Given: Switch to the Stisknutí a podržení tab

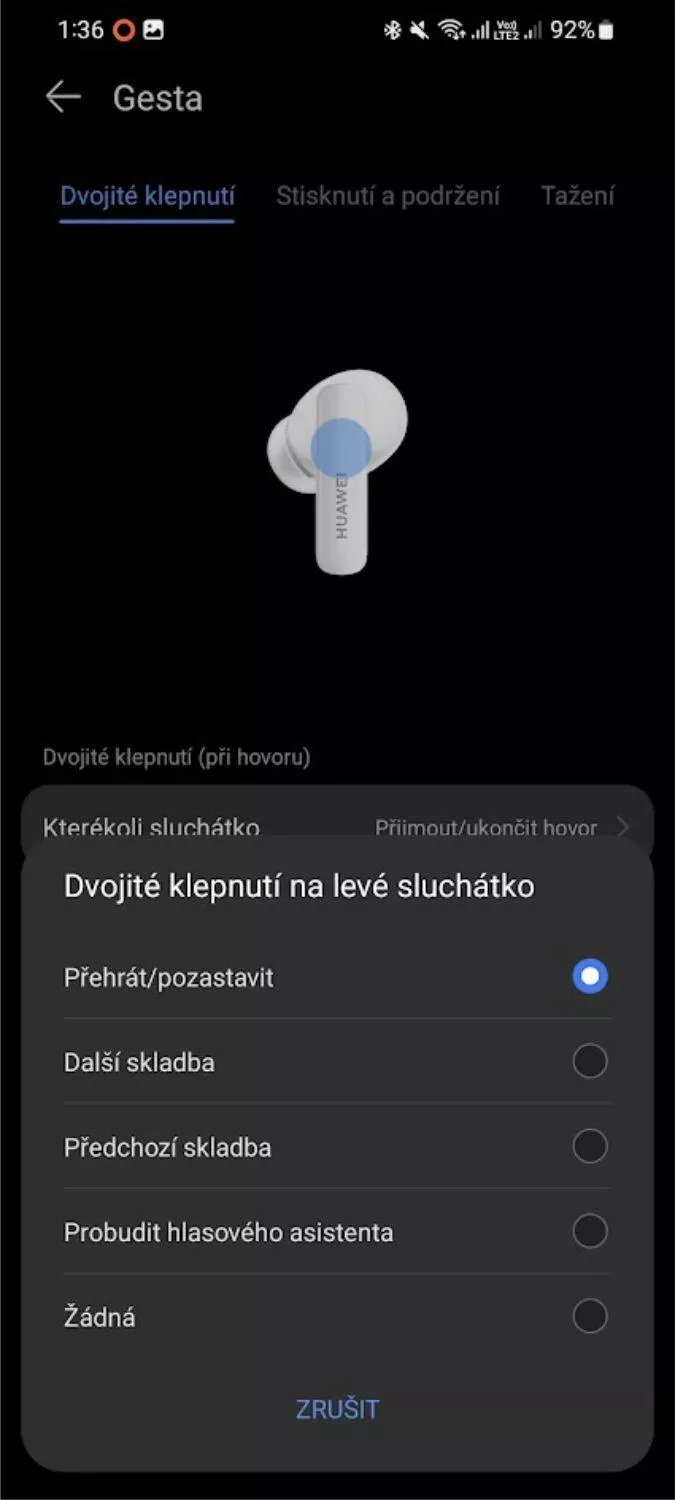Looking at the screenshot, I should tap(388, 195).
